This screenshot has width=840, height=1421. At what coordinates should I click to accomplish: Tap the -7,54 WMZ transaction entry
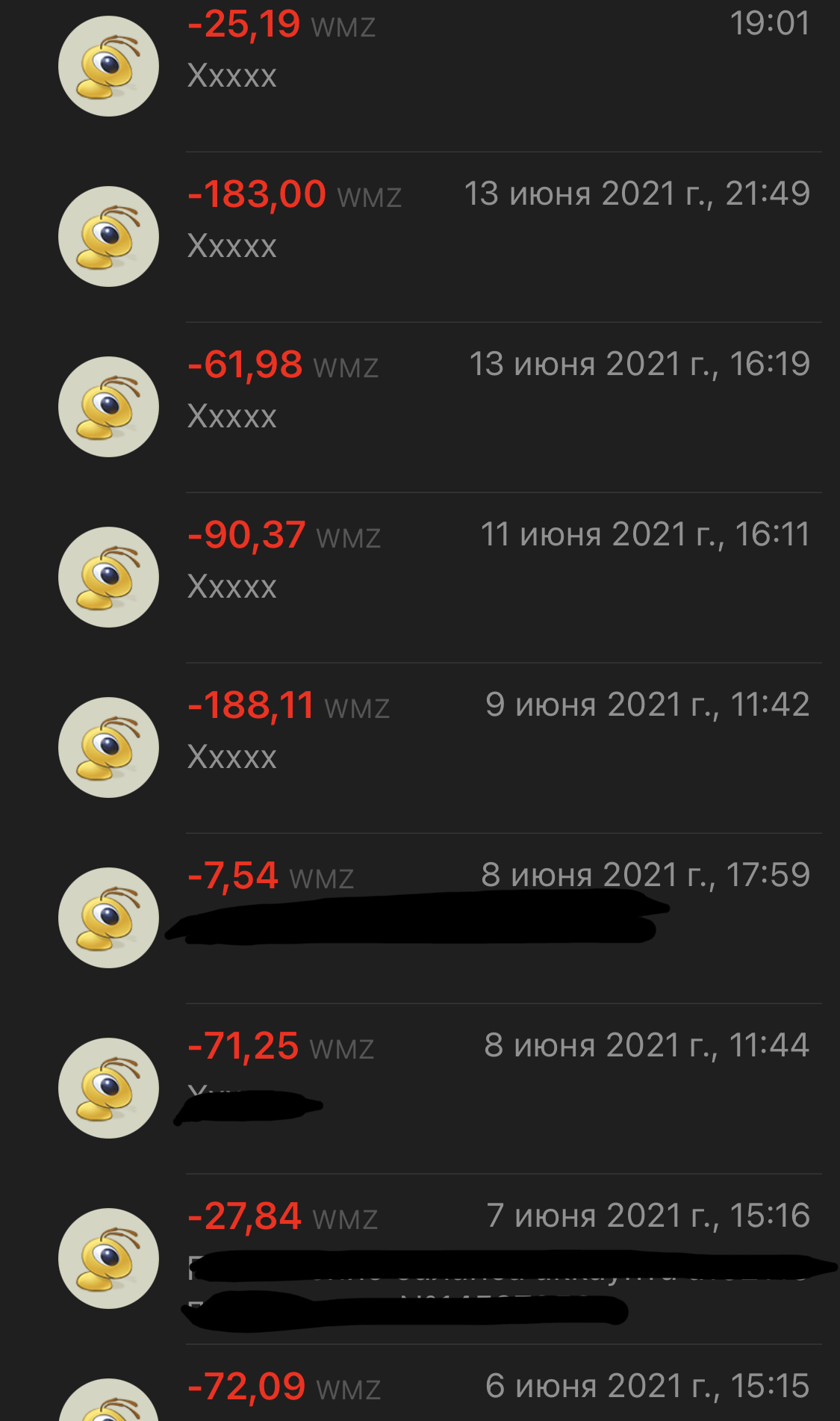point(420,919)
